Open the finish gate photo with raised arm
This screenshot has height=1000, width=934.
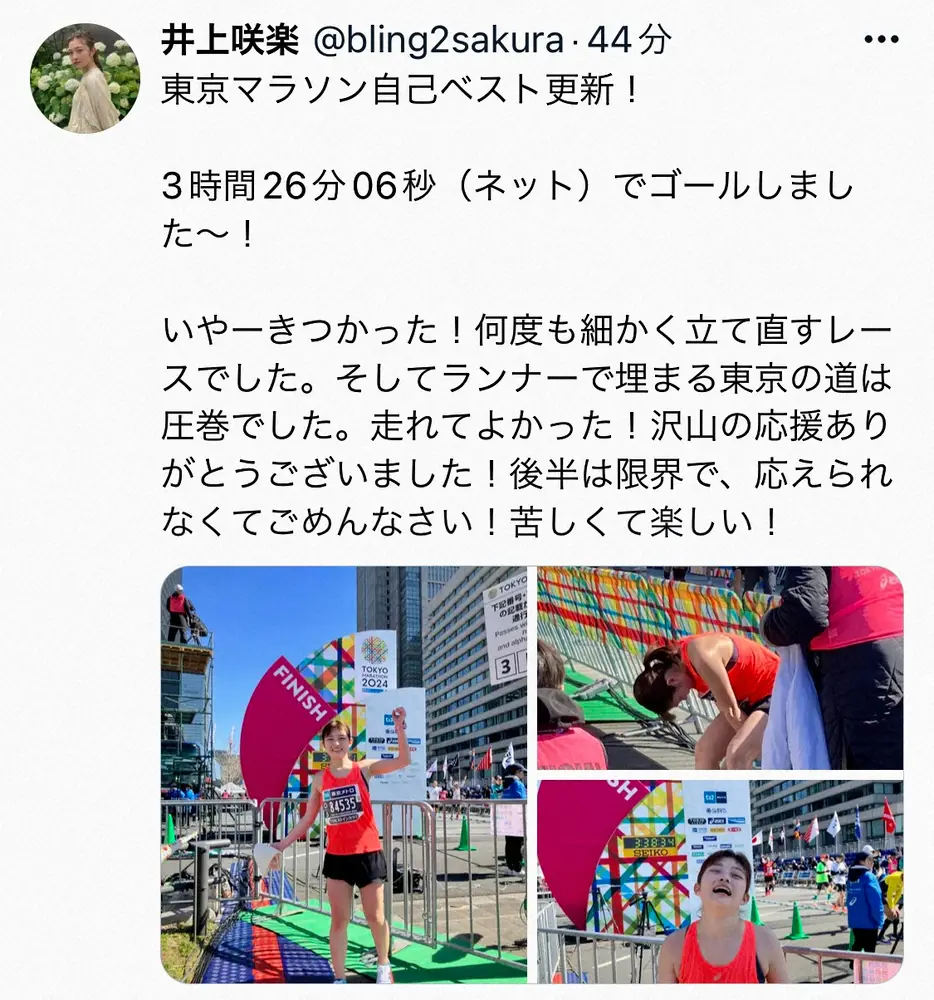pos(343,775)
